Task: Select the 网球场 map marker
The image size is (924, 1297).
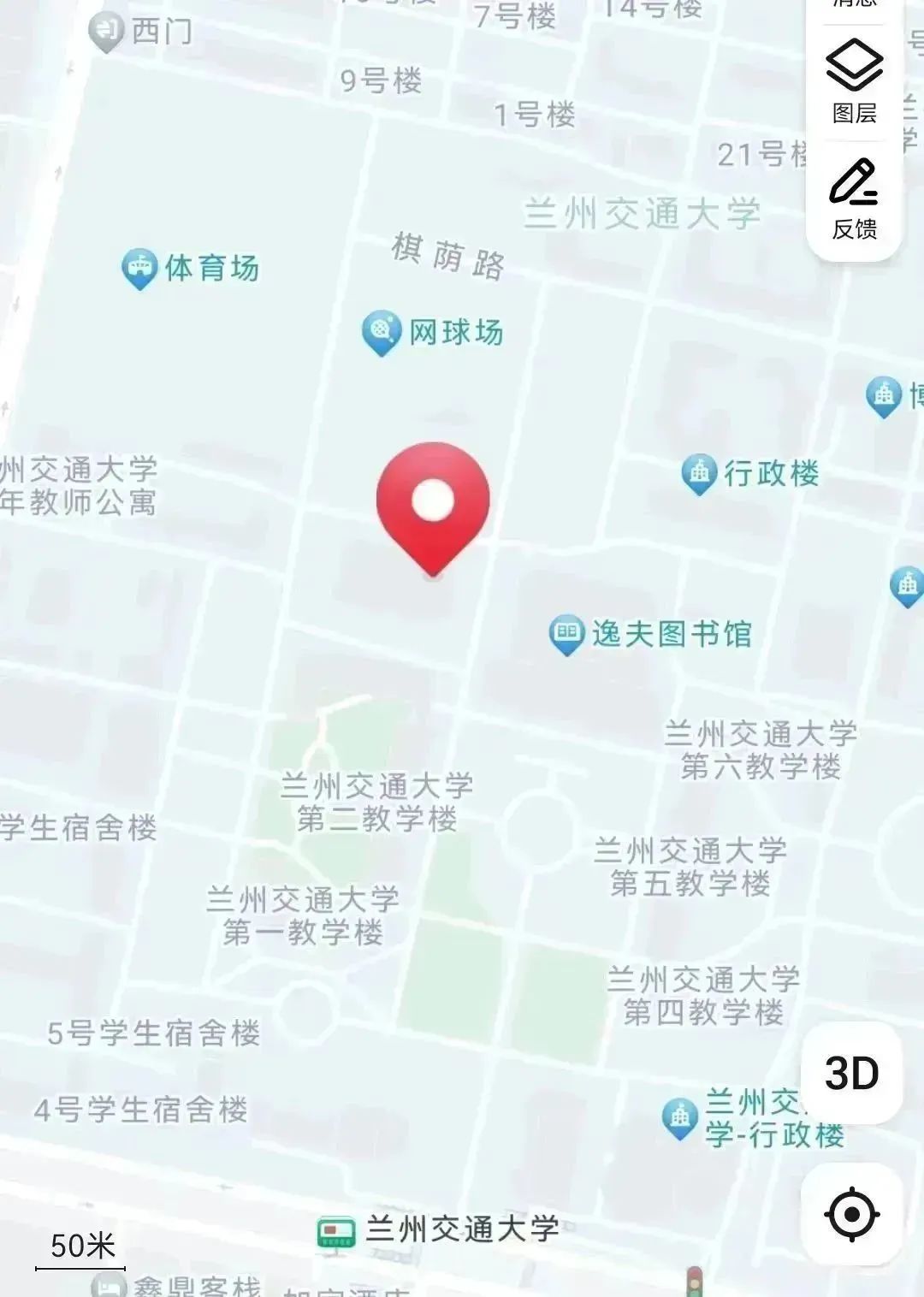Action: tap(382, 331)
